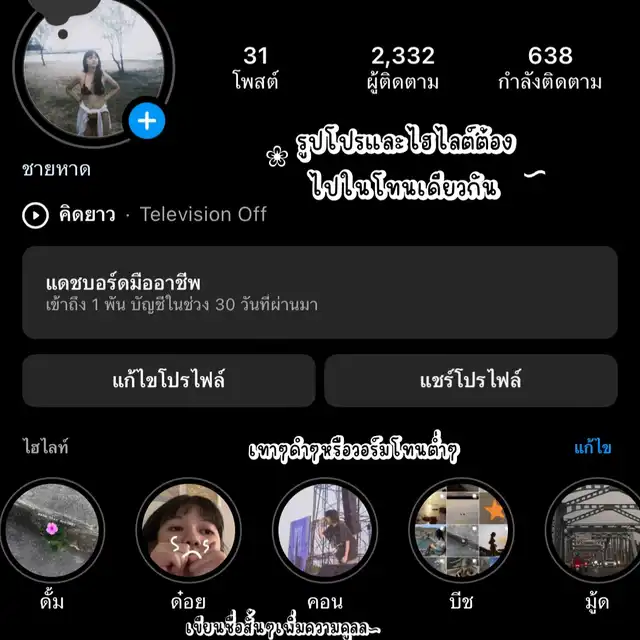Tap the blue แก้ไข link beside highlights

[593, 447]
